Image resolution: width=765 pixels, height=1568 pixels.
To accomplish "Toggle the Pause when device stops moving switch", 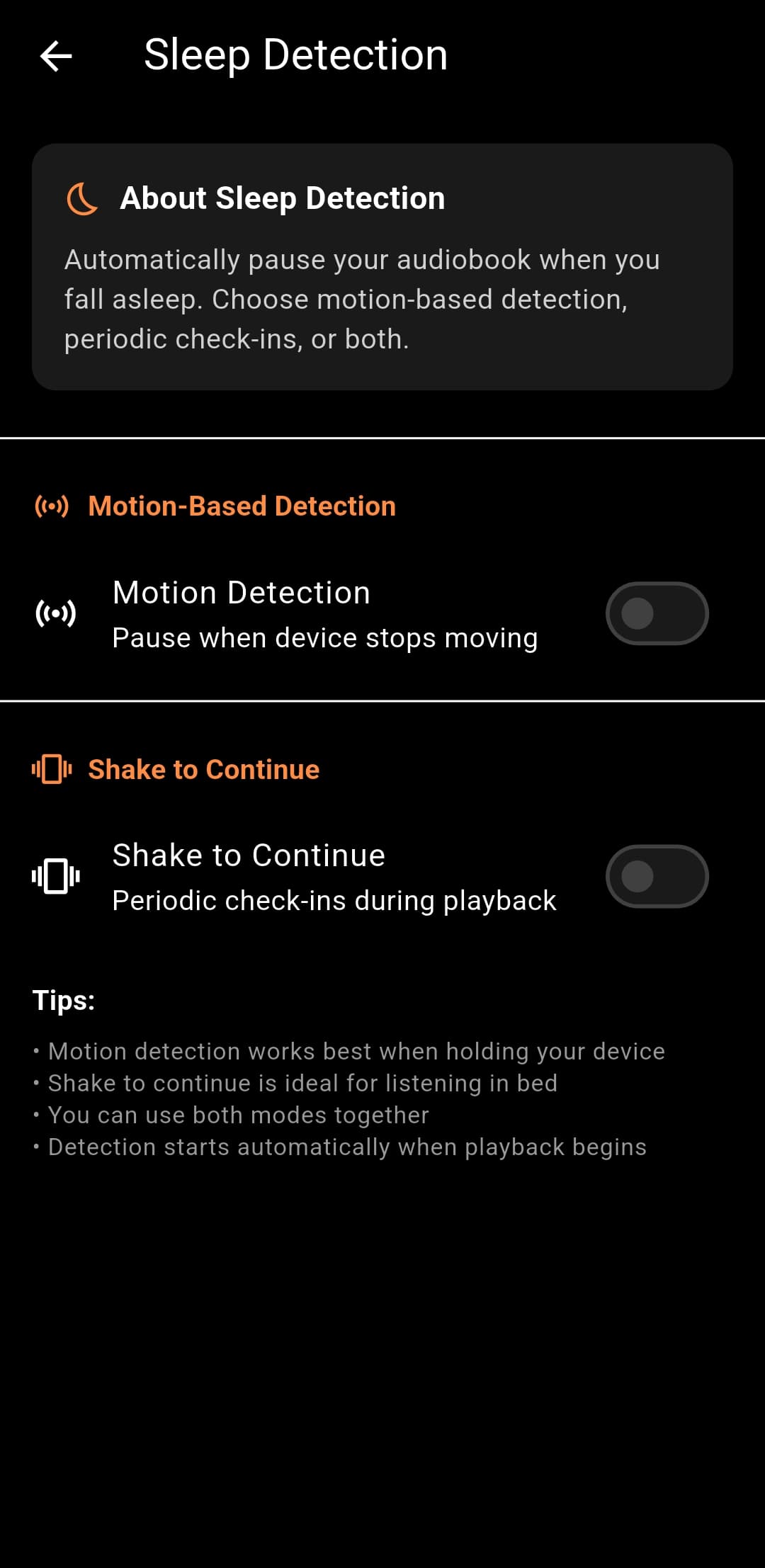I will (656, 613).
